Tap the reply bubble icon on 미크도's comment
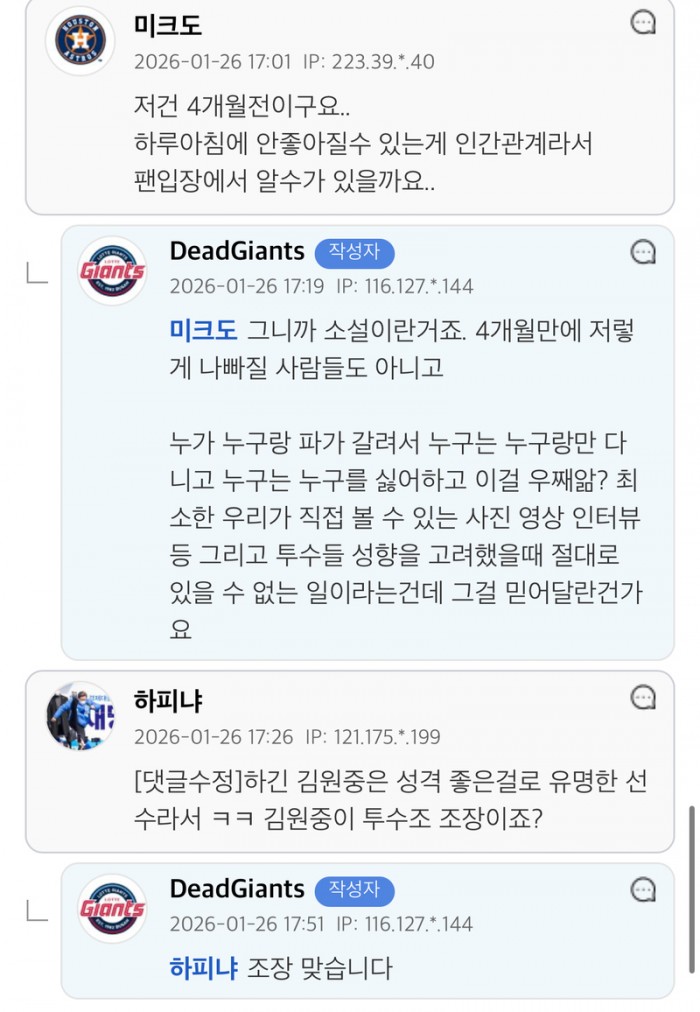Image resolution: width=700 pixels, height=1012 pixels. pyautogui.click(x=643, y=23)
